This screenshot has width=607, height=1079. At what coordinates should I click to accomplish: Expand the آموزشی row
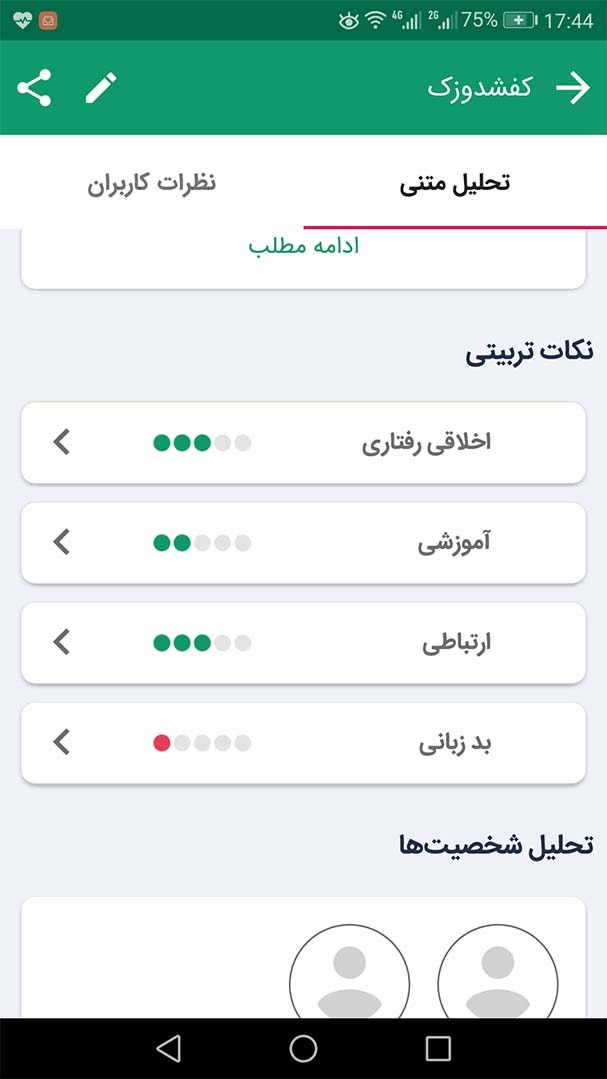(x=304, y=543)
